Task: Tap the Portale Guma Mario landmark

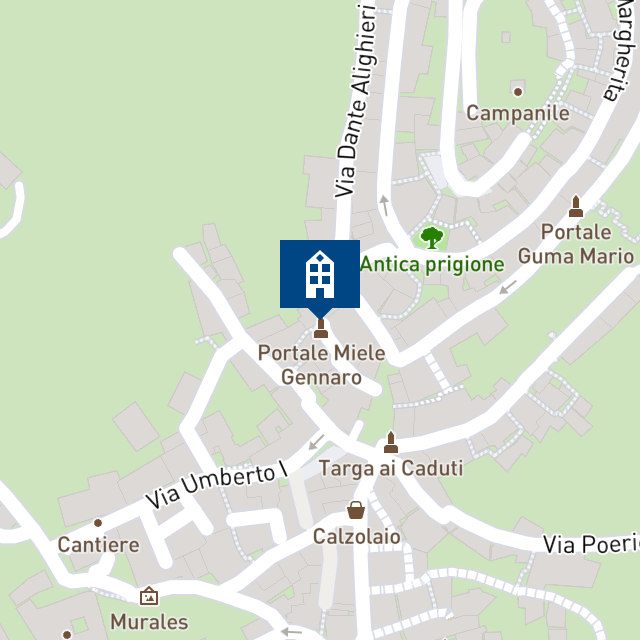Action: pos(575,207)
